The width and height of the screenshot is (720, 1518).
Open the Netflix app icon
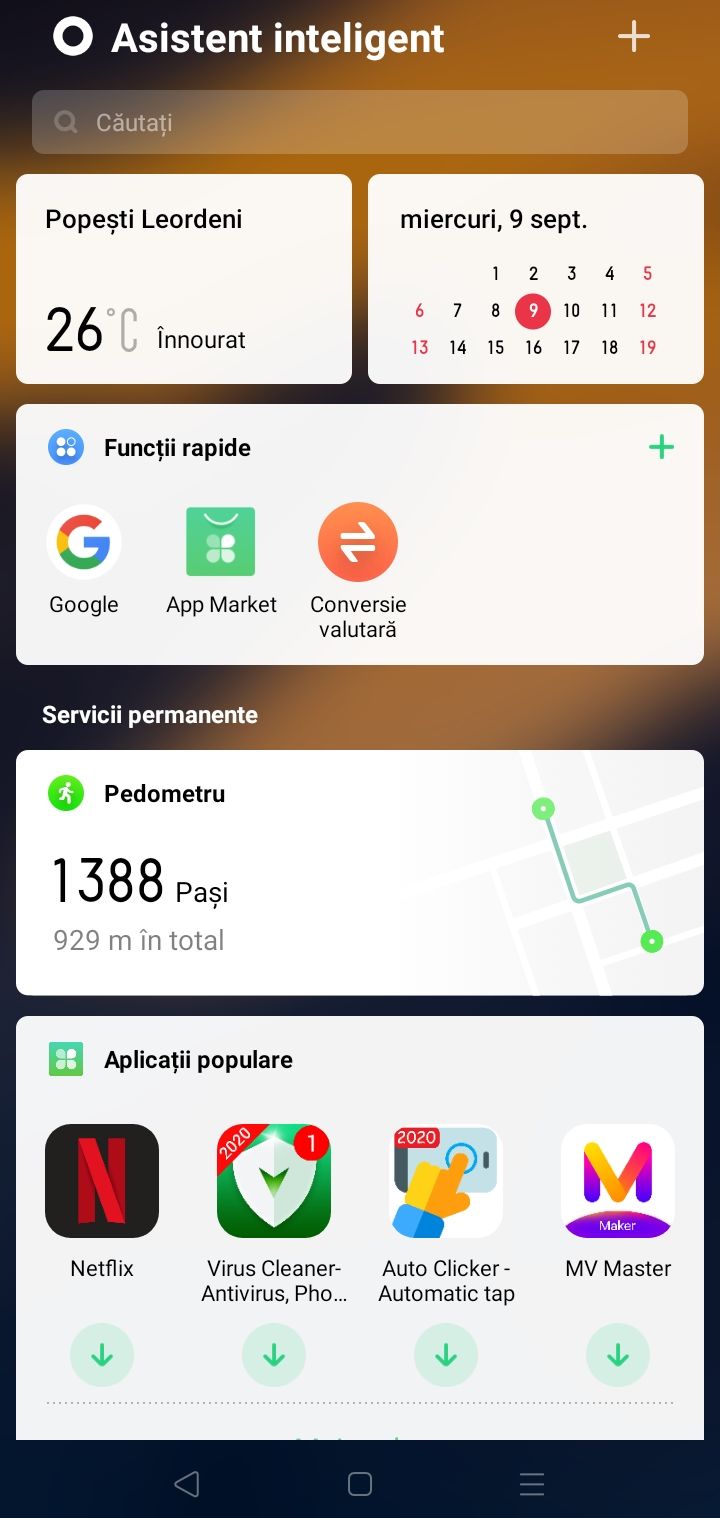click(102, 1181)
